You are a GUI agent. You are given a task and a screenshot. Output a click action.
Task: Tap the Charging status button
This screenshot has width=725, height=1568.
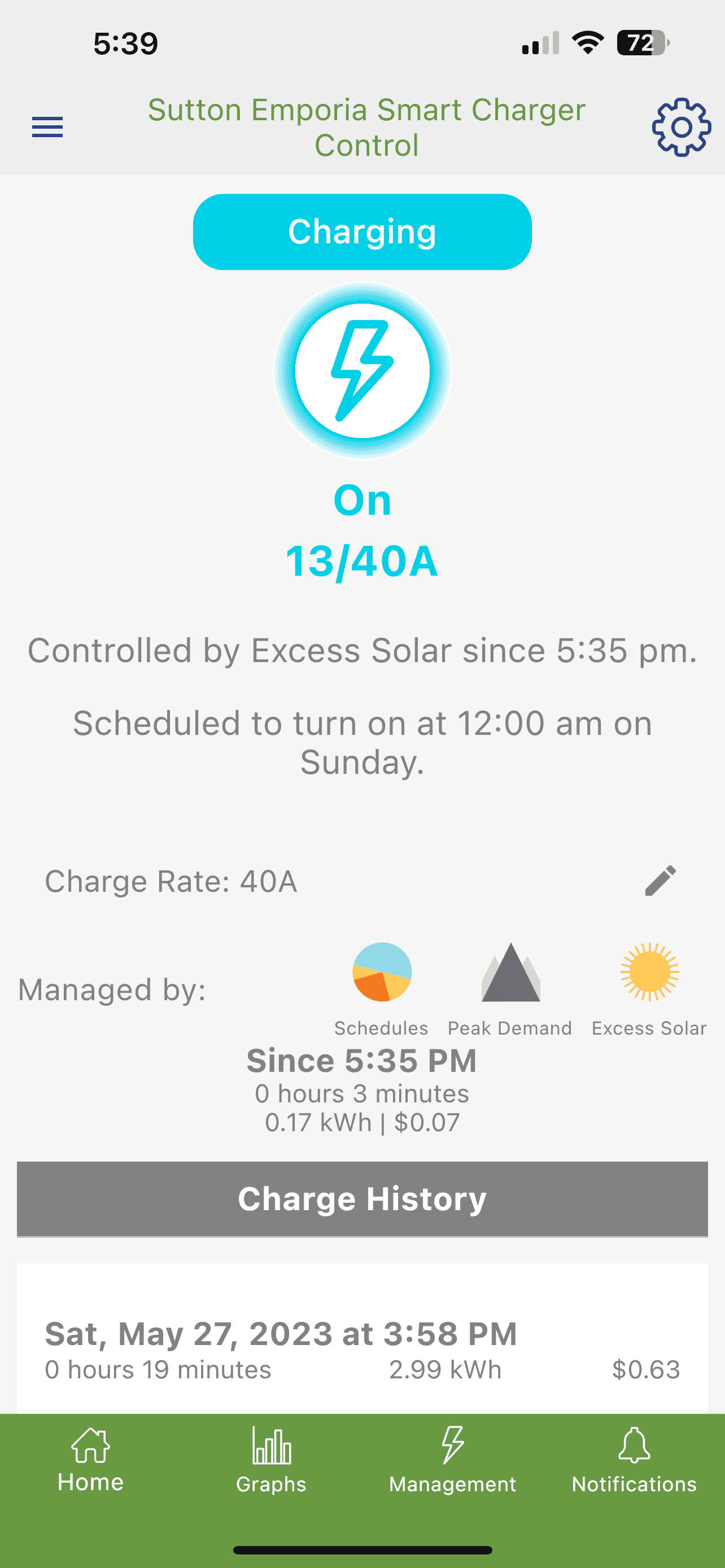point(362,232)
